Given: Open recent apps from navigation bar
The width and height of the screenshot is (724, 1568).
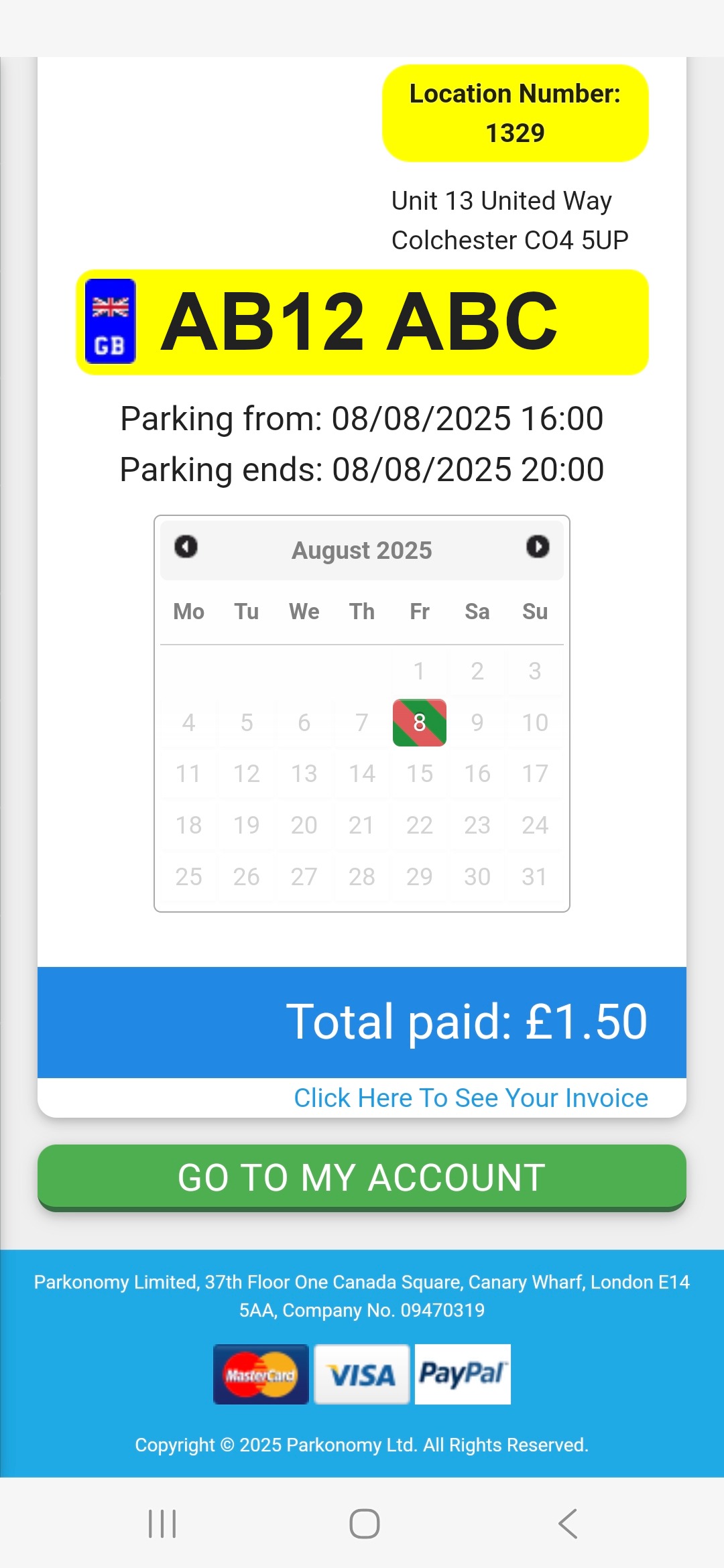Looking at the screenshot, I should (x=162, y=1524).
